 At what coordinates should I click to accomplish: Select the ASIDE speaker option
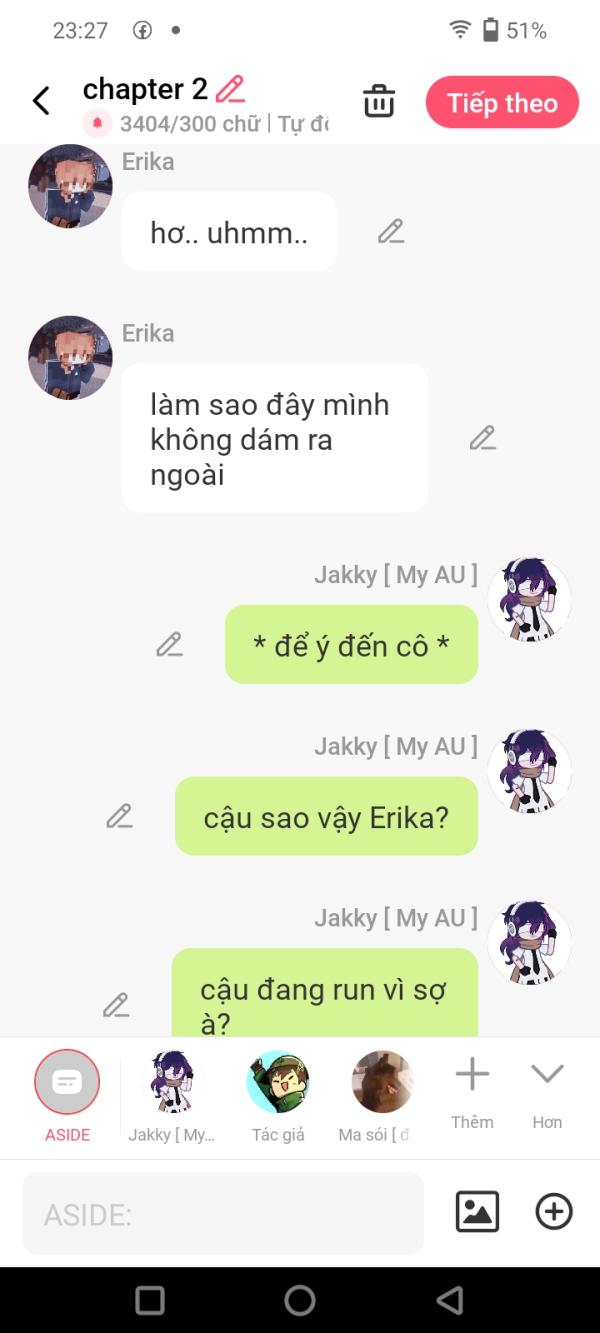point(67,1096)
